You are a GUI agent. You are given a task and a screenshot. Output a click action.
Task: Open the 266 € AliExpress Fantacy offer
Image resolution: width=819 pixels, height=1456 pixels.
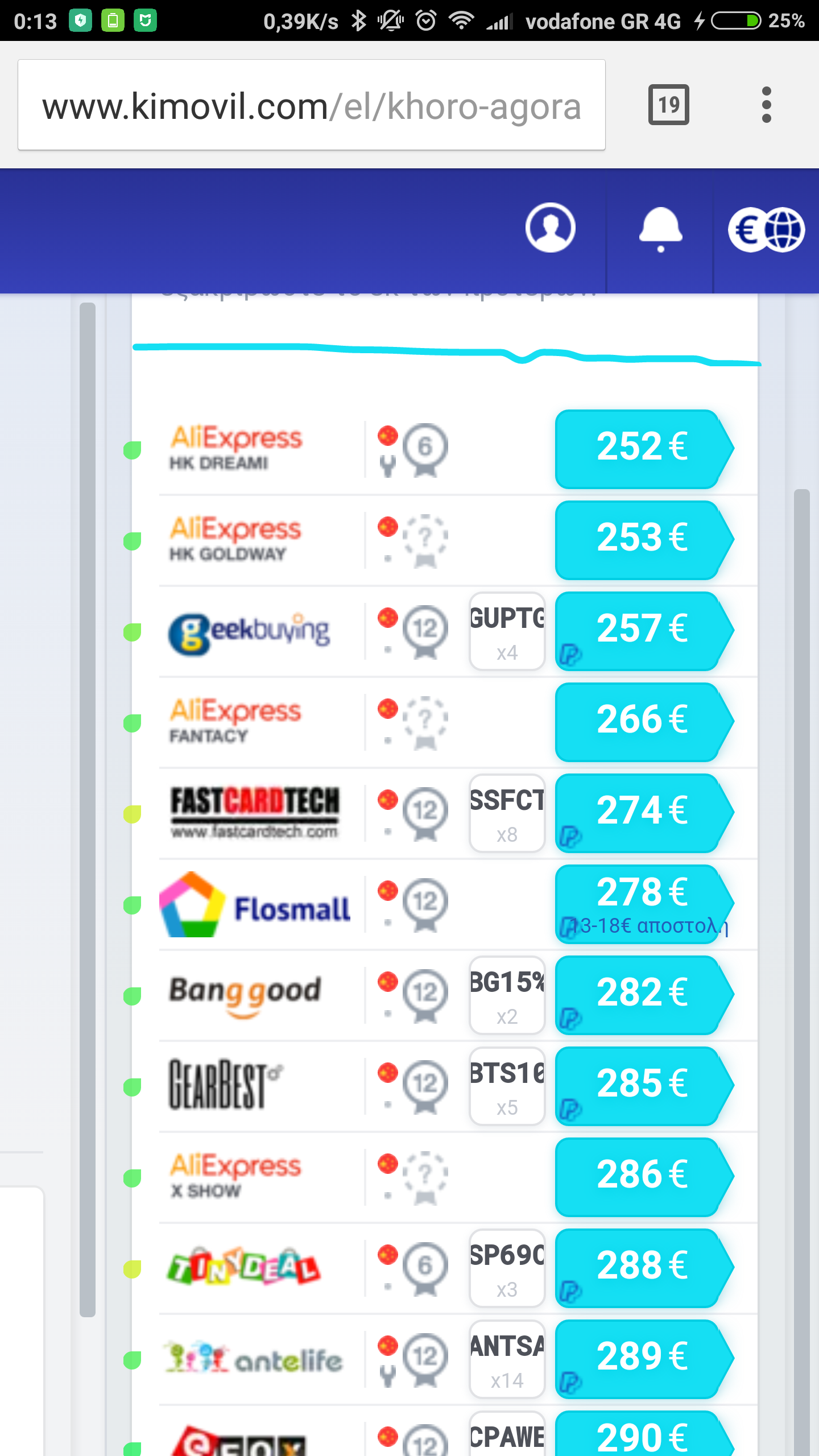tap(645, 722)
